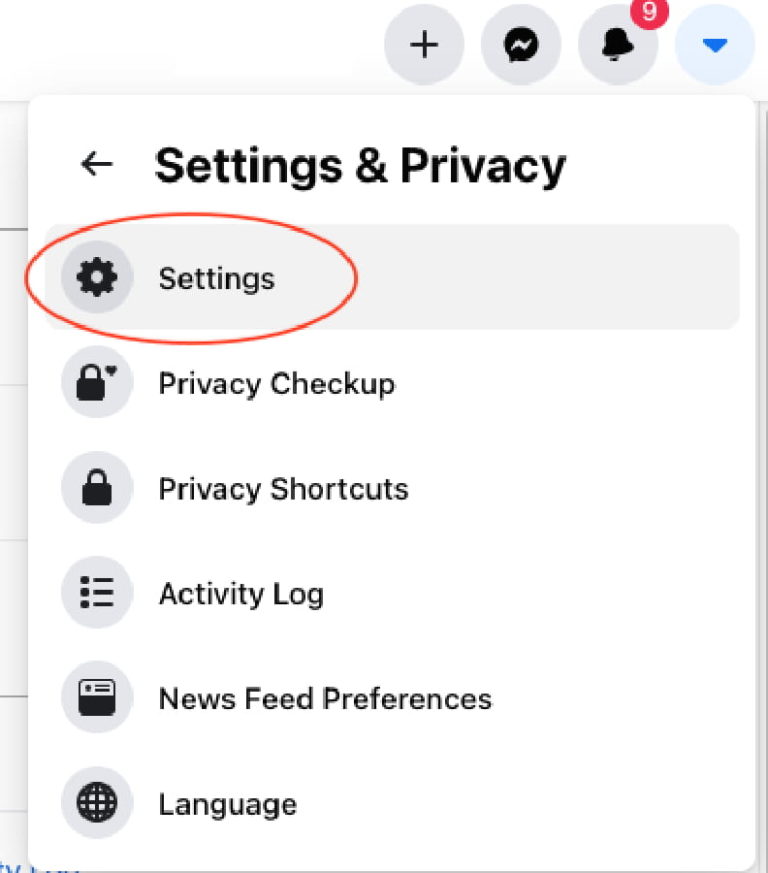This screenshot has width=768, height=873.
Task: Go back from Settings & Privacy
Action: coord(97,164)
